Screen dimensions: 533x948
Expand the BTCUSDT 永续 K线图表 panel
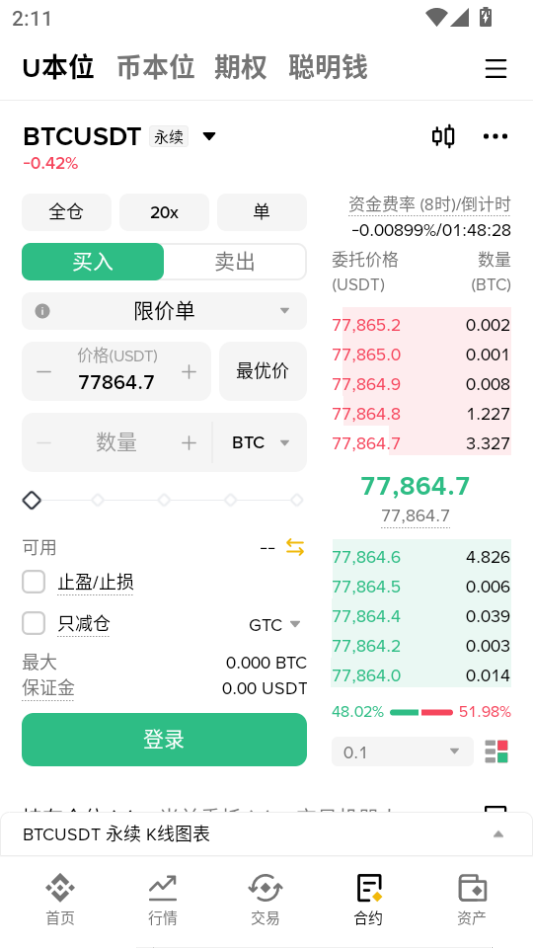266,834
